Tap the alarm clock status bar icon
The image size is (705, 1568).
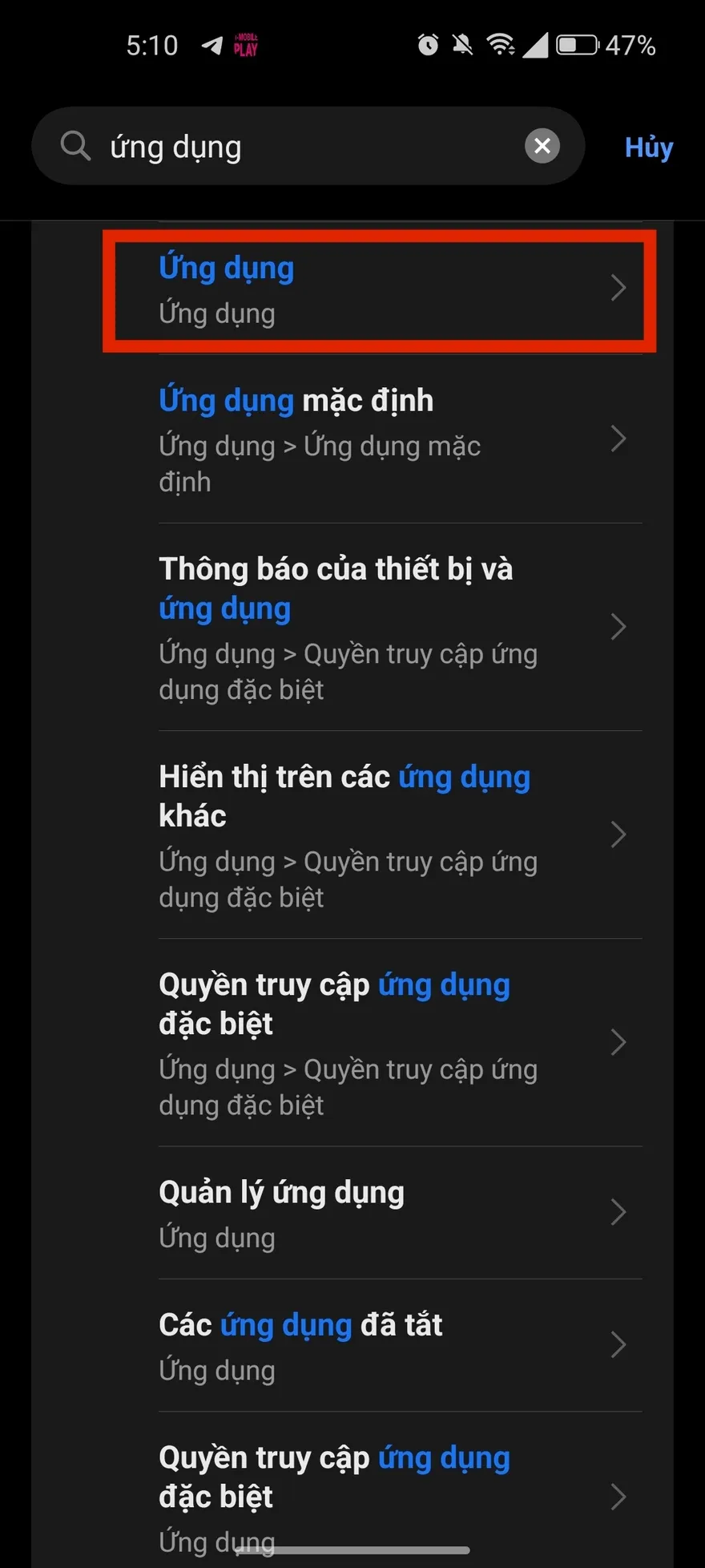(x=428, y=44)
